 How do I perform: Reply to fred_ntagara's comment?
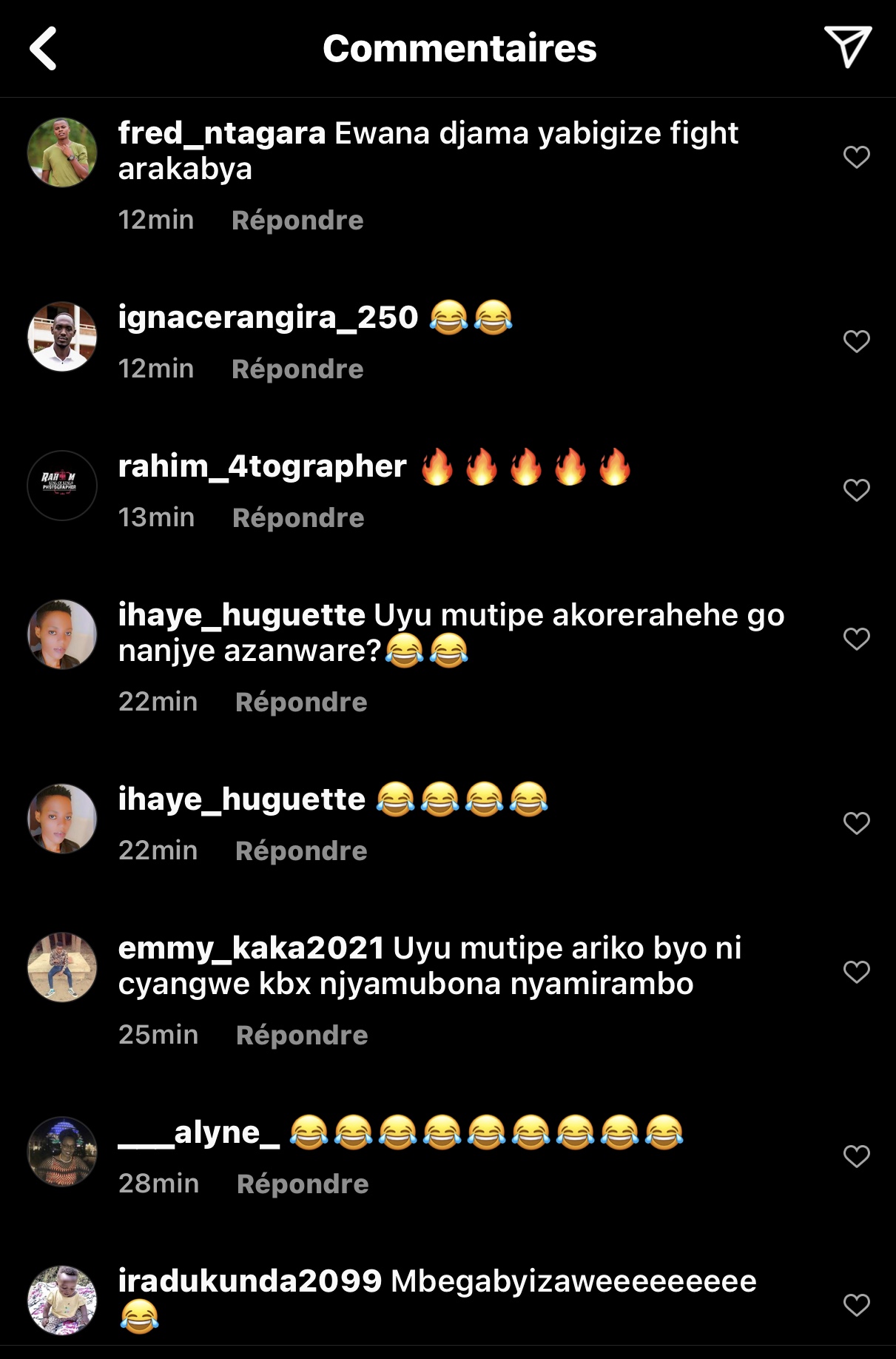(297, 221)
